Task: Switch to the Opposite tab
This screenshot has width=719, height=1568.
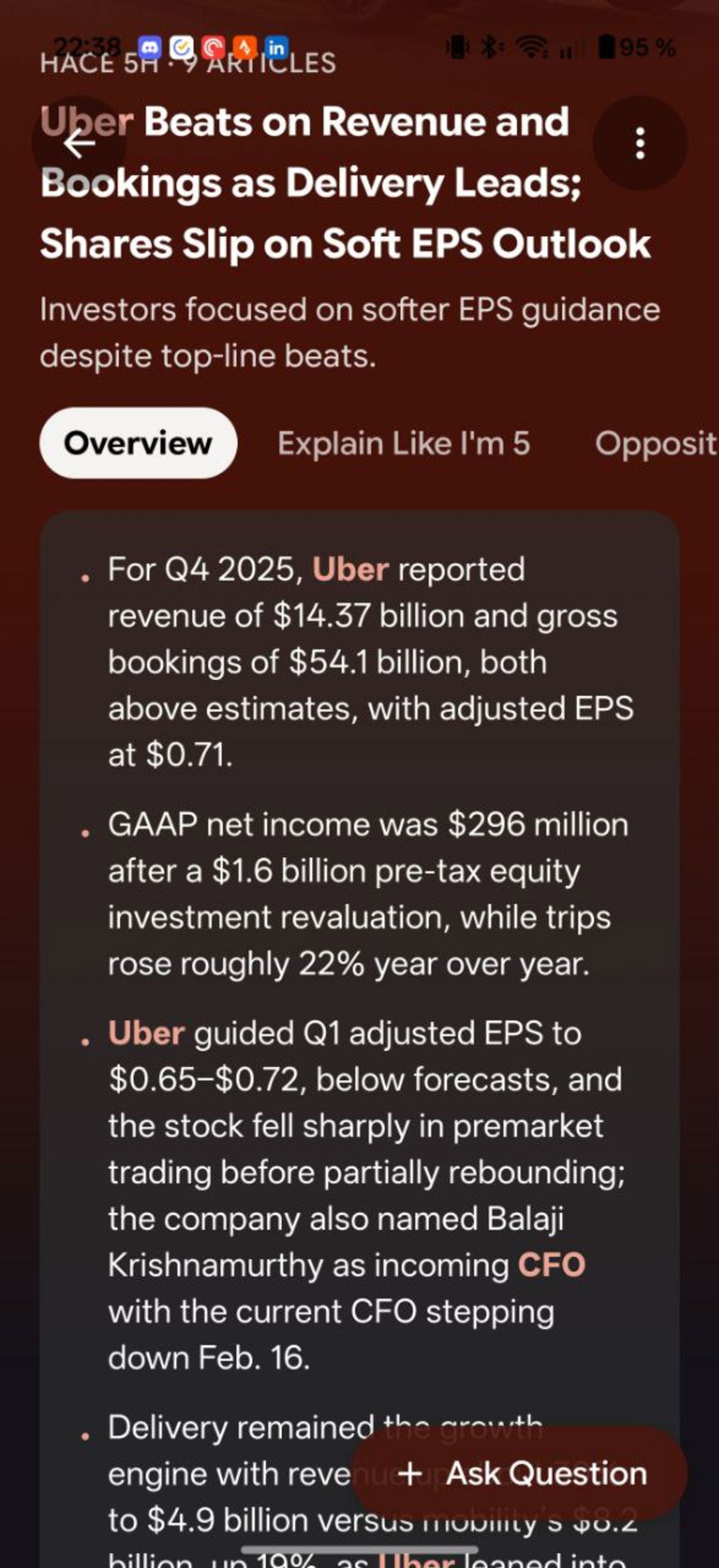Action: pyautogui.click(x=656, y=444)
